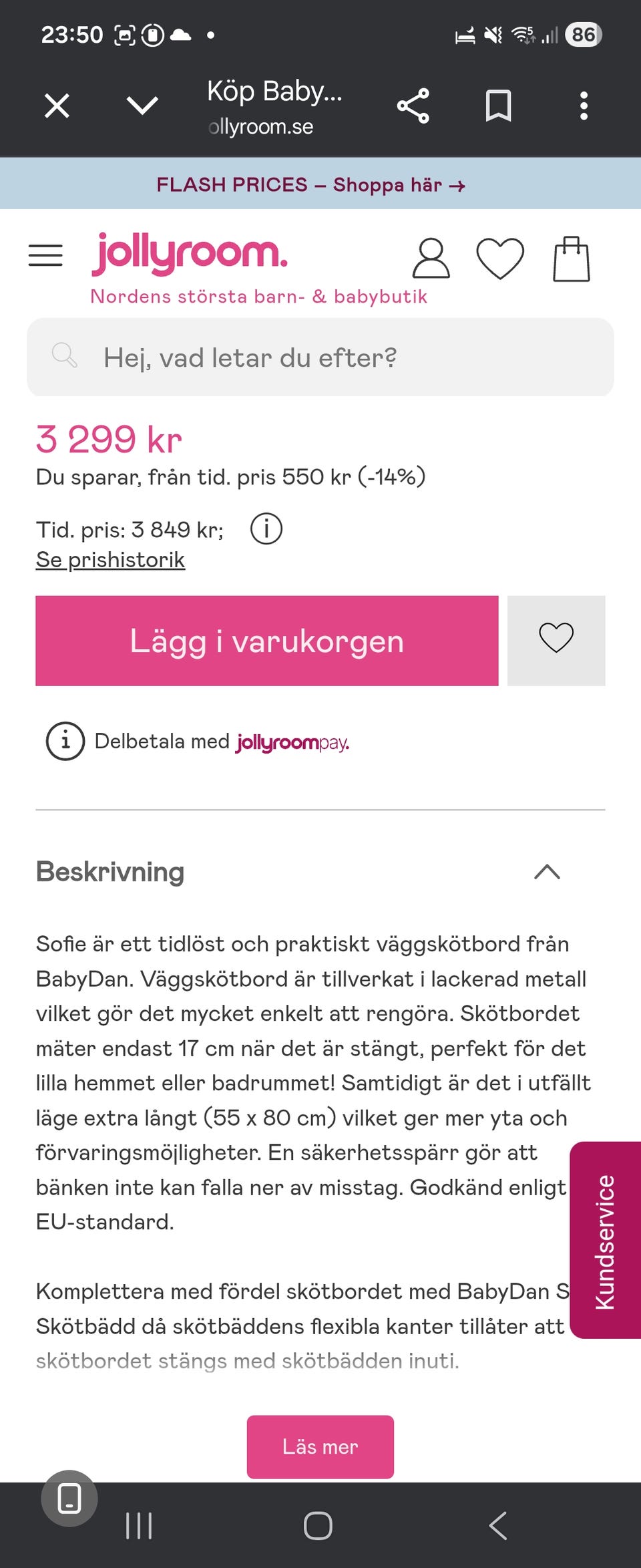Open the hamburger navigation menu
Viewport: 641px width, 1568px height.
pyautogui.click(x=45, y=255)
